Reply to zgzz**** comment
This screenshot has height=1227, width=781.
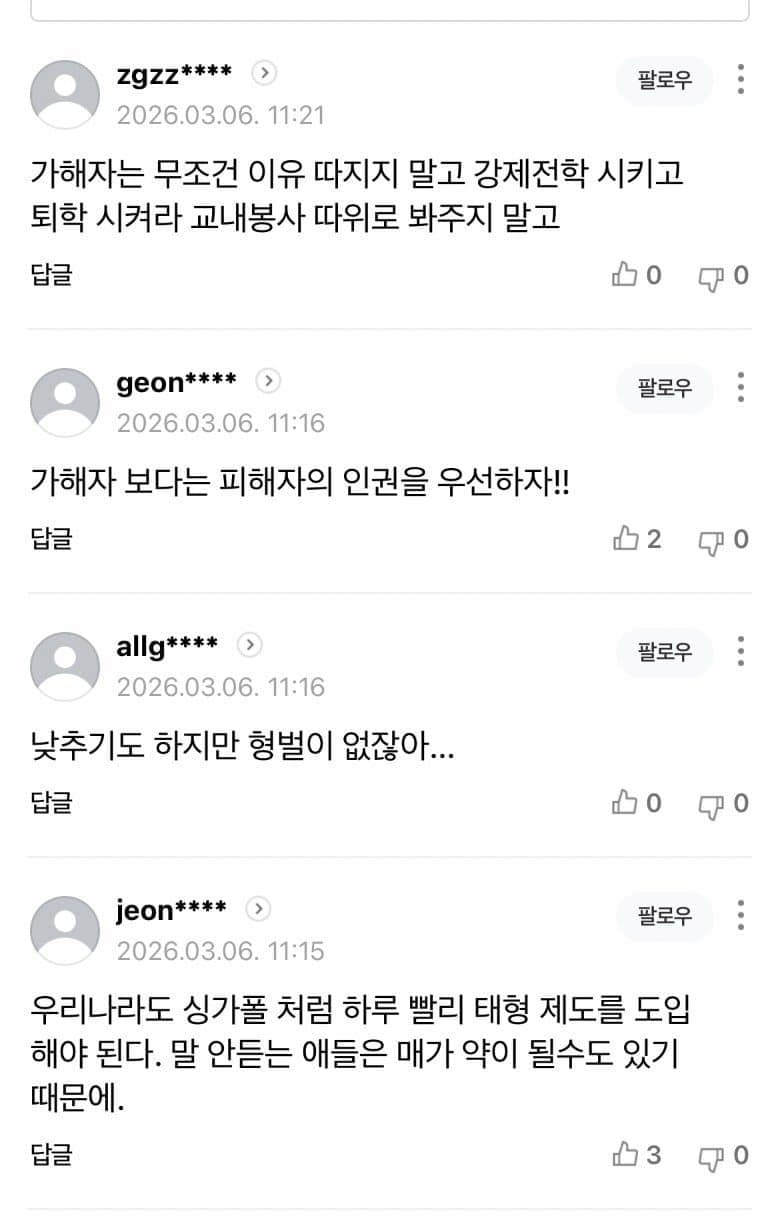click(x=51, y=275)
